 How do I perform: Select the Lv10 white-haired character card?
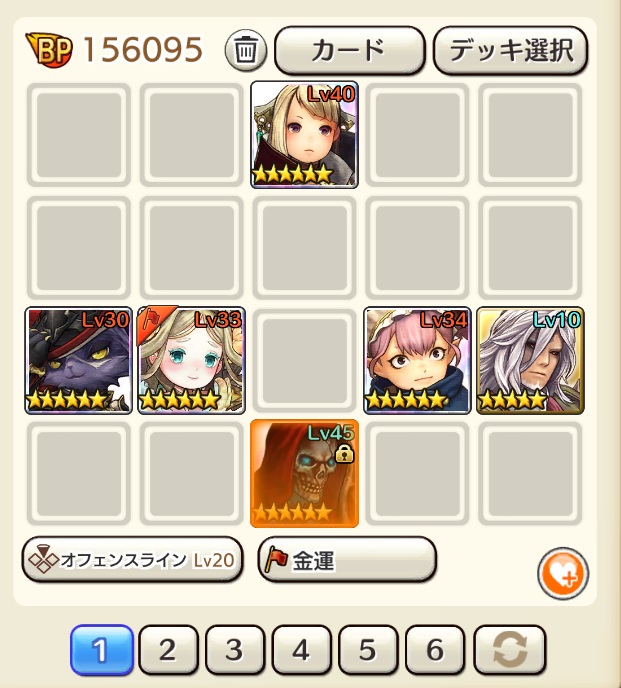(x=530, y=360)
